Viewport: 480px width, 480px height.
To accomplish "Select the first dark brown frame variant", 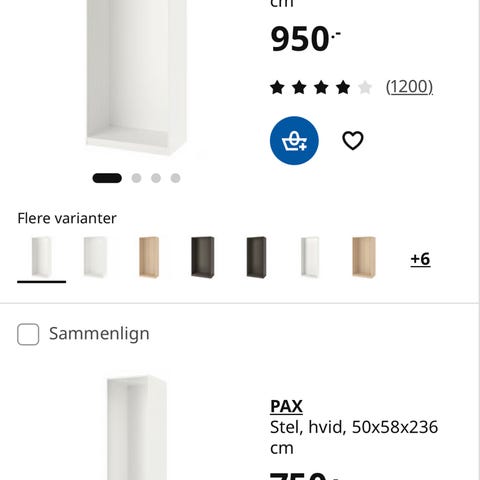I will (x=203, y=257).
